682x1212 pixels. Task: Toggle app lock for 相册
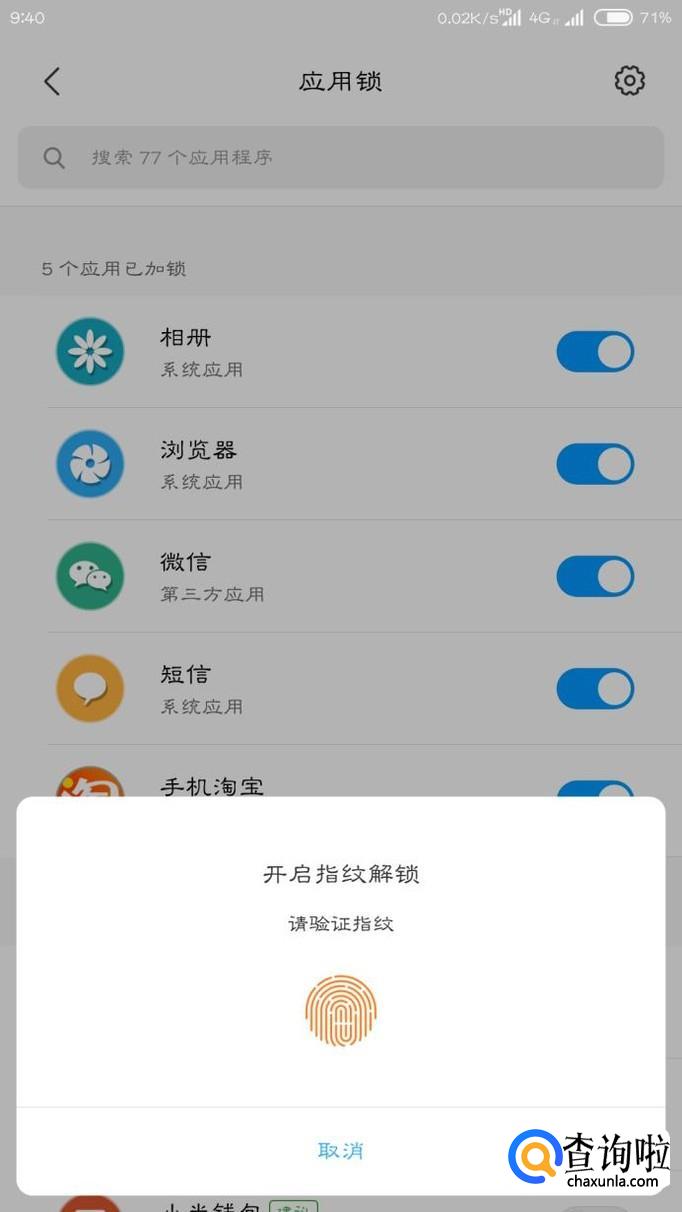tap(594, 352)
